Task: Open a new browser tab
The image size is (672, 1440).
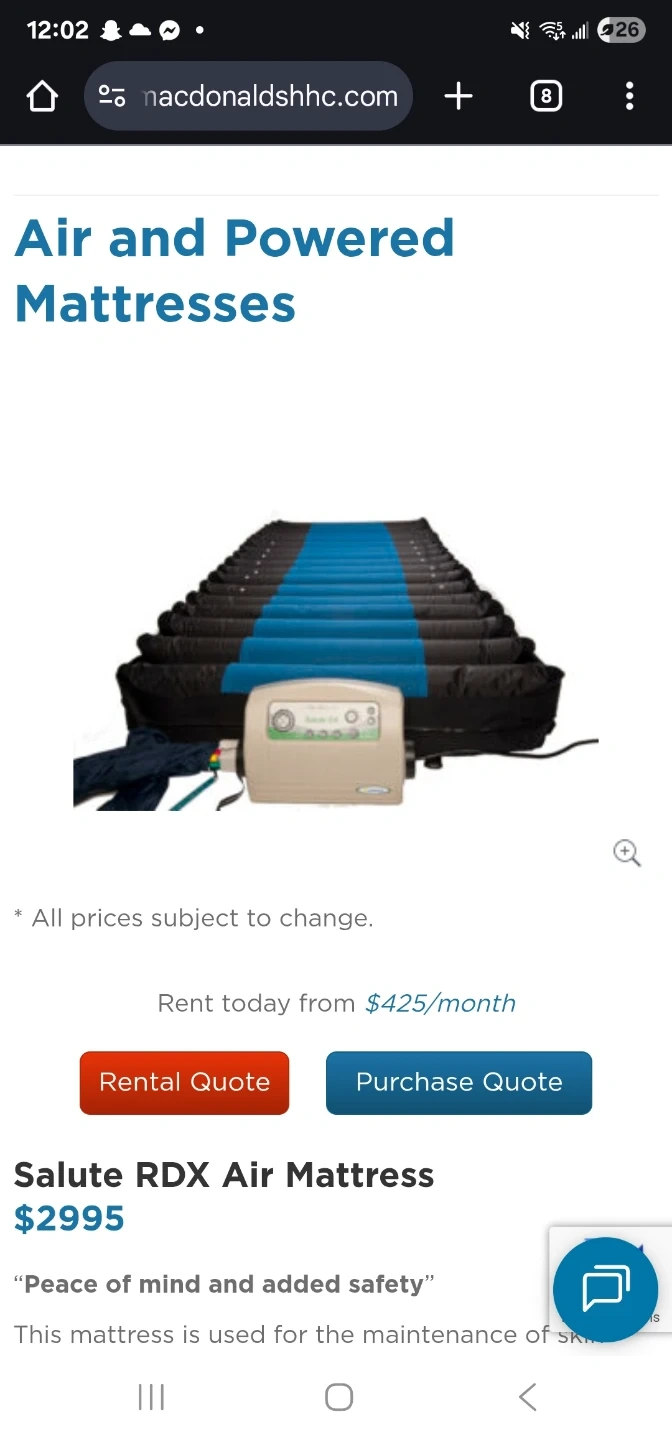Action: click(458, 96)
